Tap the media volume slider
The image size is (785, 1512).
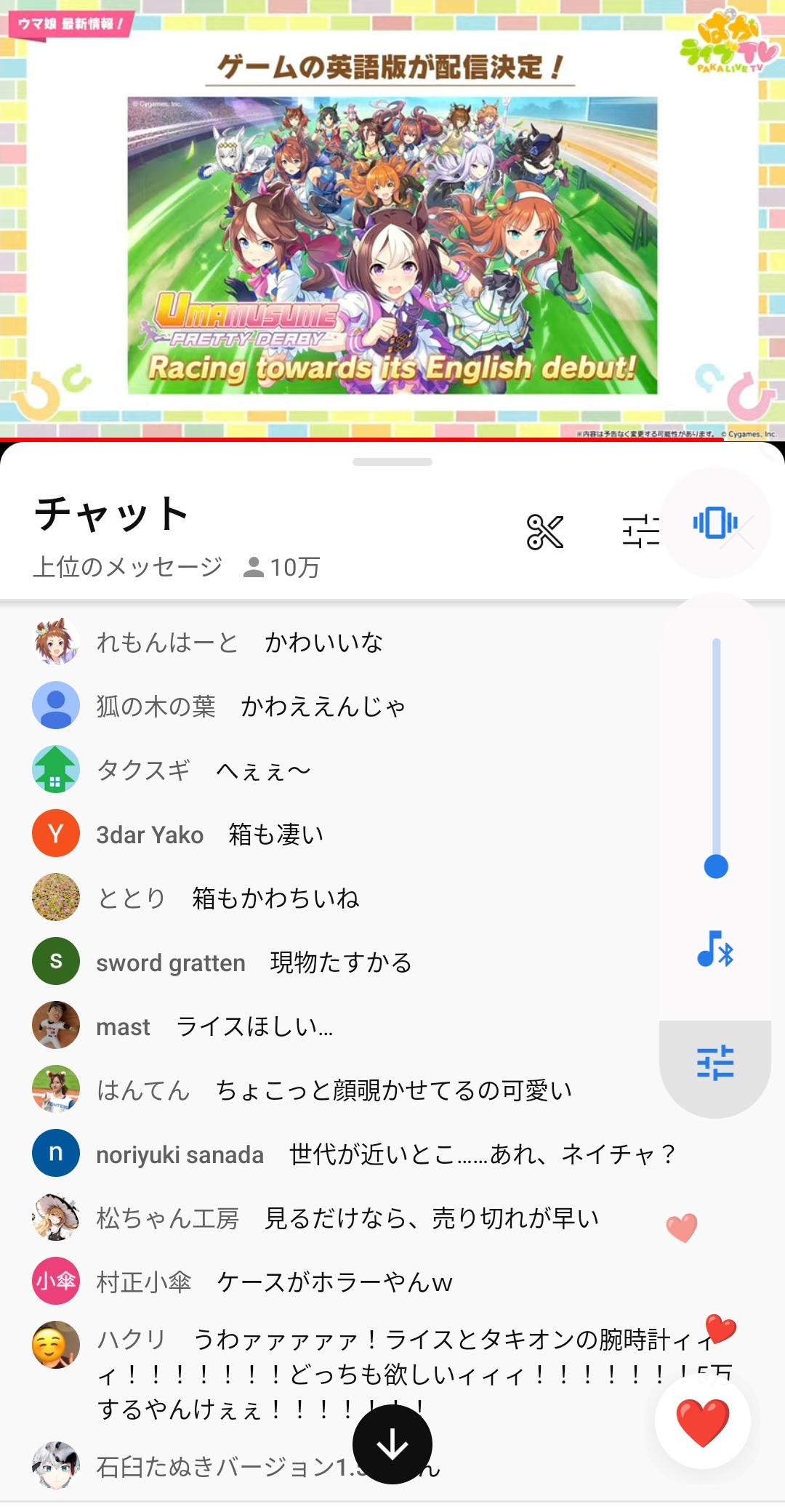(716, 756)
